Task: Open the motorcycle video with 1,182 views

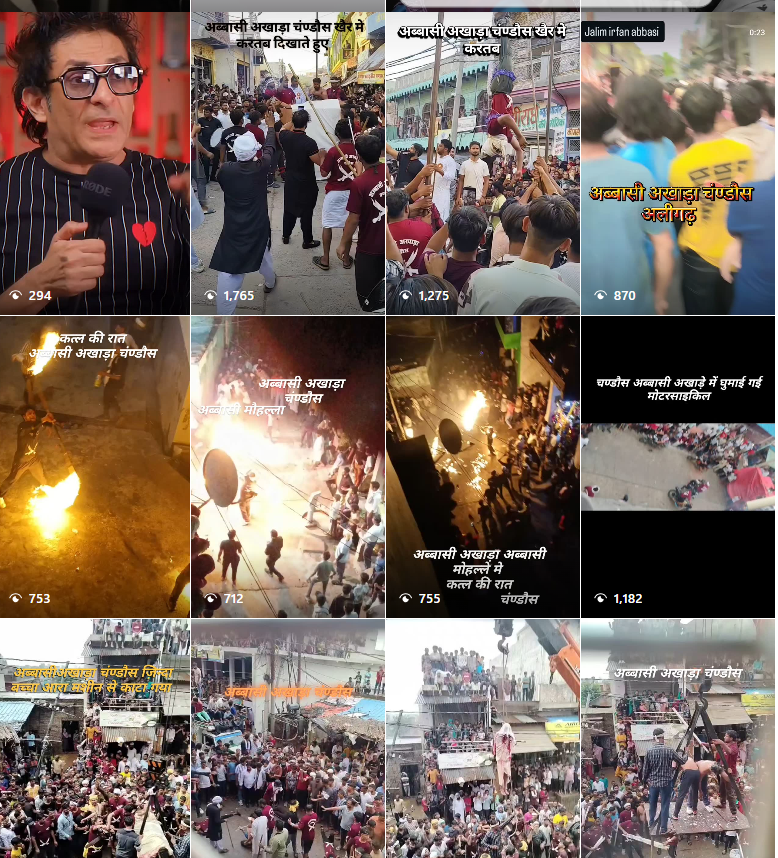Action: pos(677,467)
